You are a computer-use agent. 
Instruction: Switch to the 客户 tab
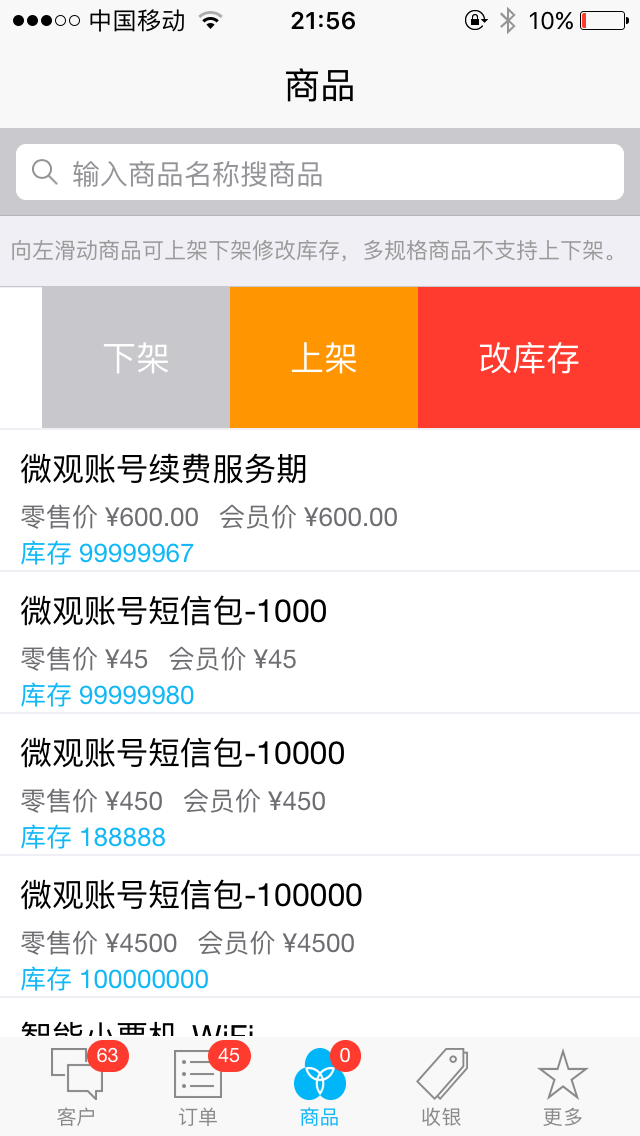click(x=77, y=1087)
